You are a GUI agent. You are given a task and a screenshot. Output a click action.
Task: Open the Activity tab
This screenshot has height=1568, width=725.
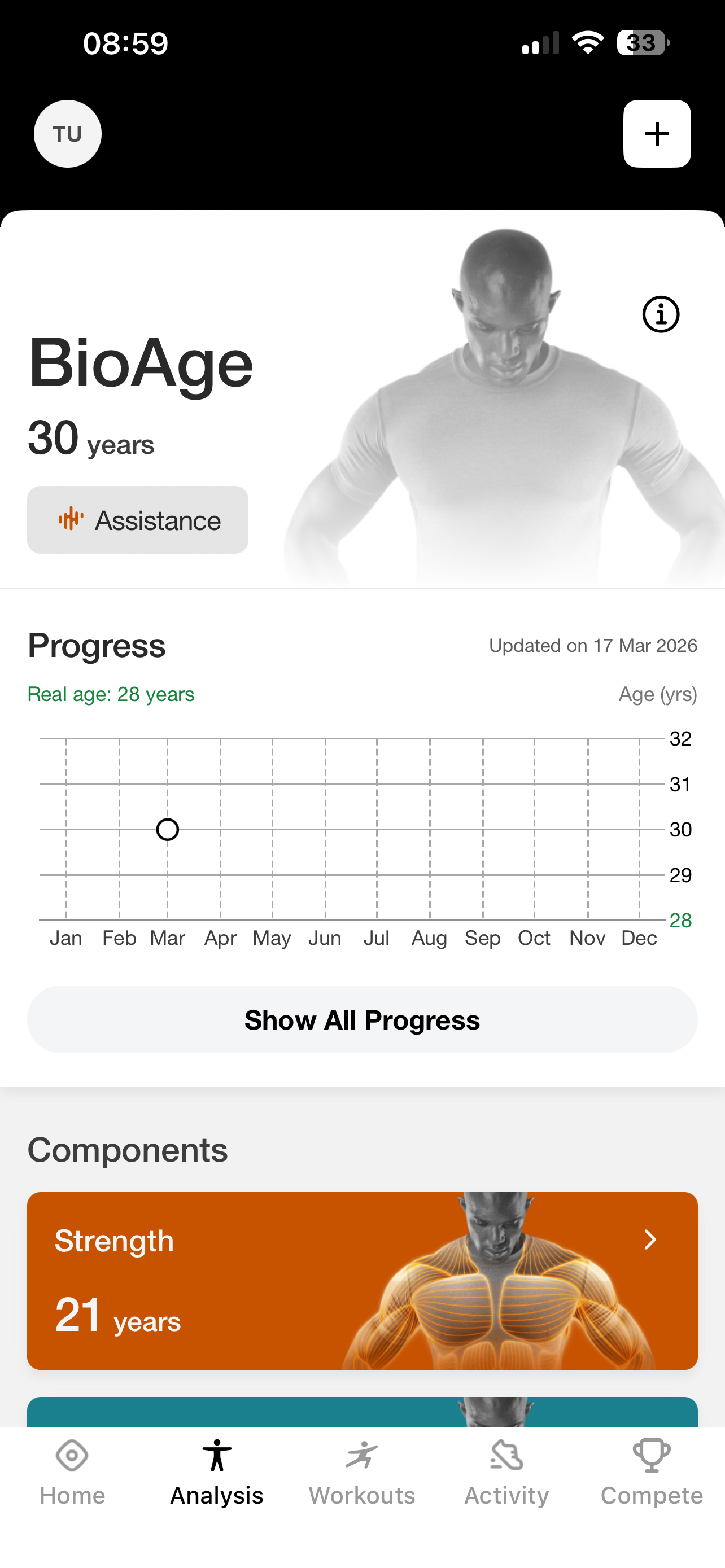pyautogui.click(x=506, y=1473)
